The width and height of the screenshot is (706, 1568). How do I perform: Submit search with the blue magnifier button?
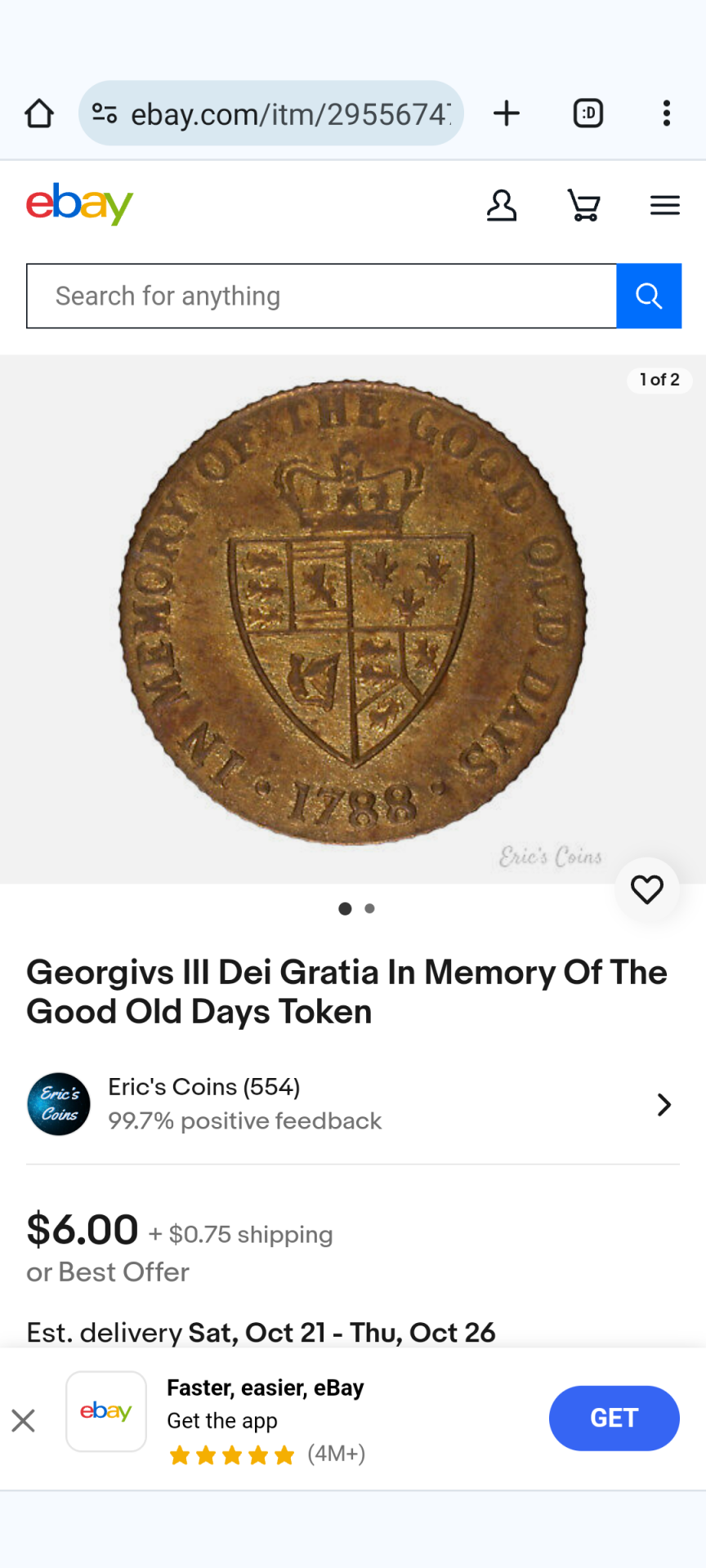(x=649, y=296)
